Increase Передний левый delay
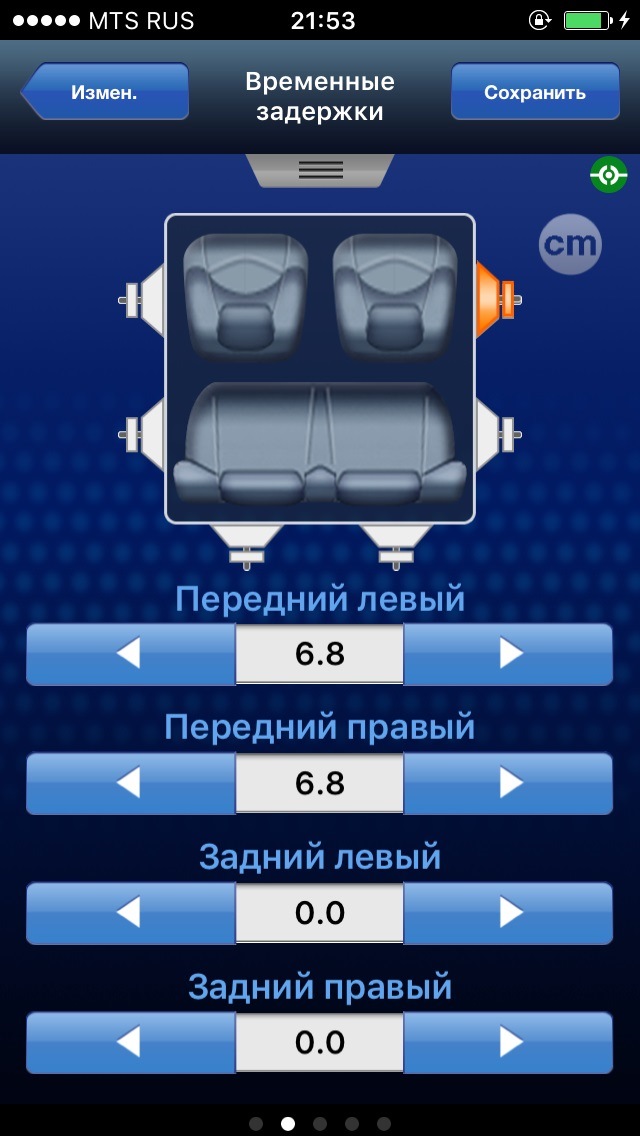 click(x=509, y=654)
